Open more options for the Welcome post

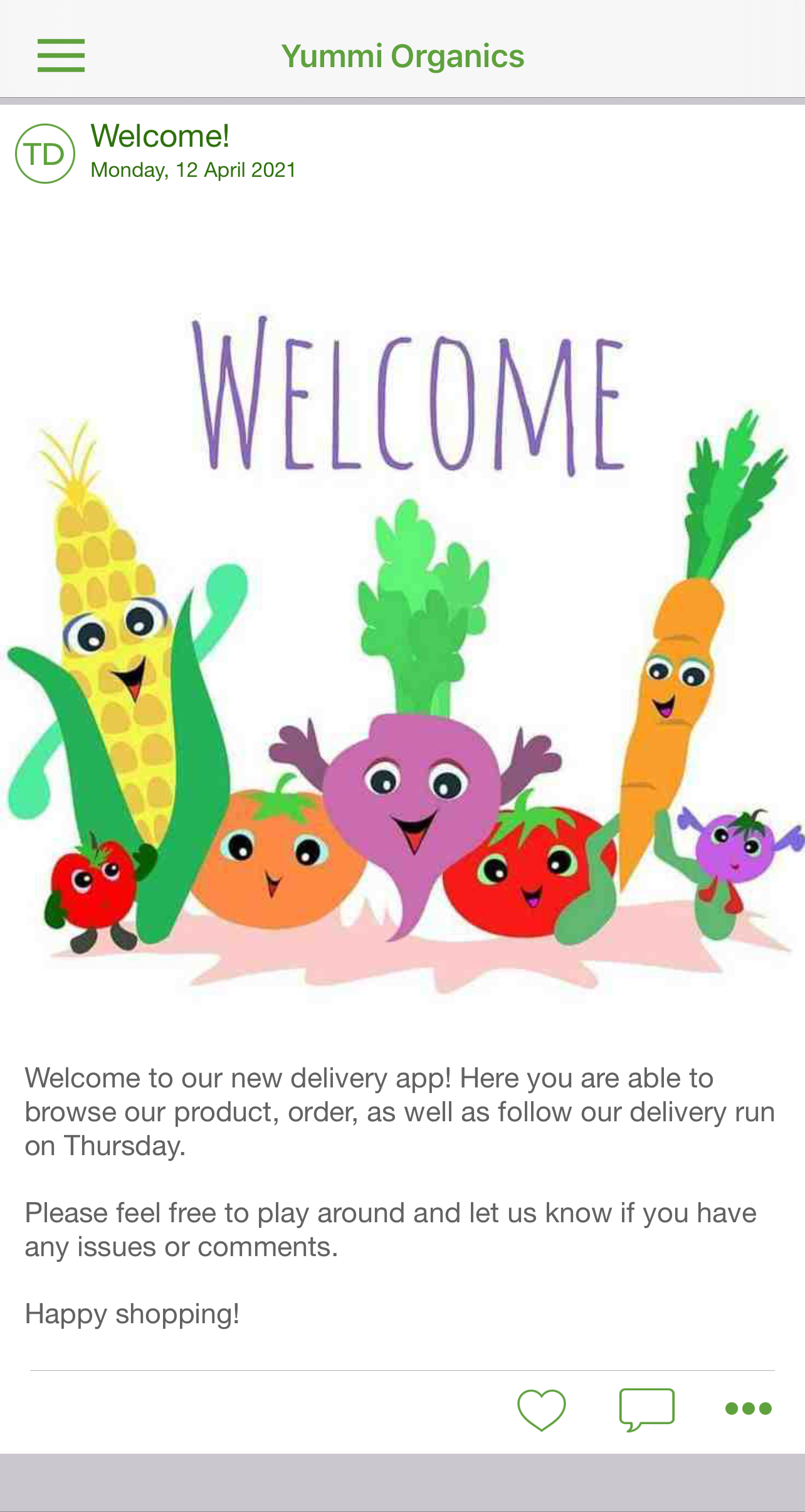748,1409
